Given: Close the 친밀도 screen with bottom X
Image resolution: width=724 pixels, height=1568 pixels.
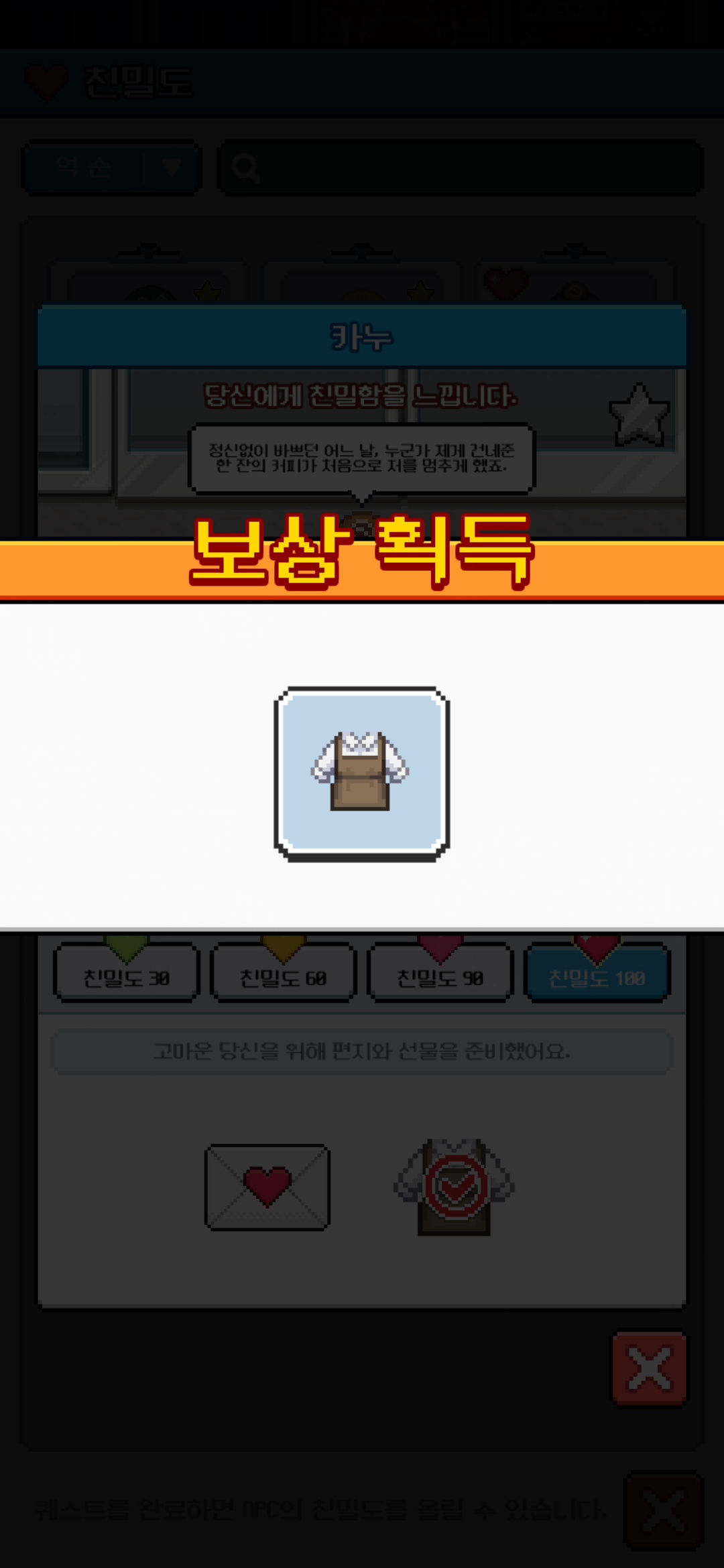Looking at the screenshot, I should pyautogui.click(x=663, y=1510).
